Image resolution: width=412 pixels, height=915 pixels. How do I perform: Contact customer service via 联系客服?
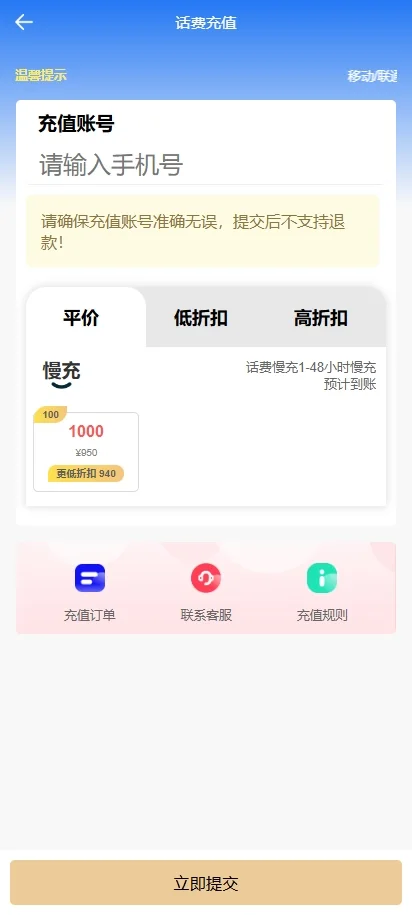206,592
